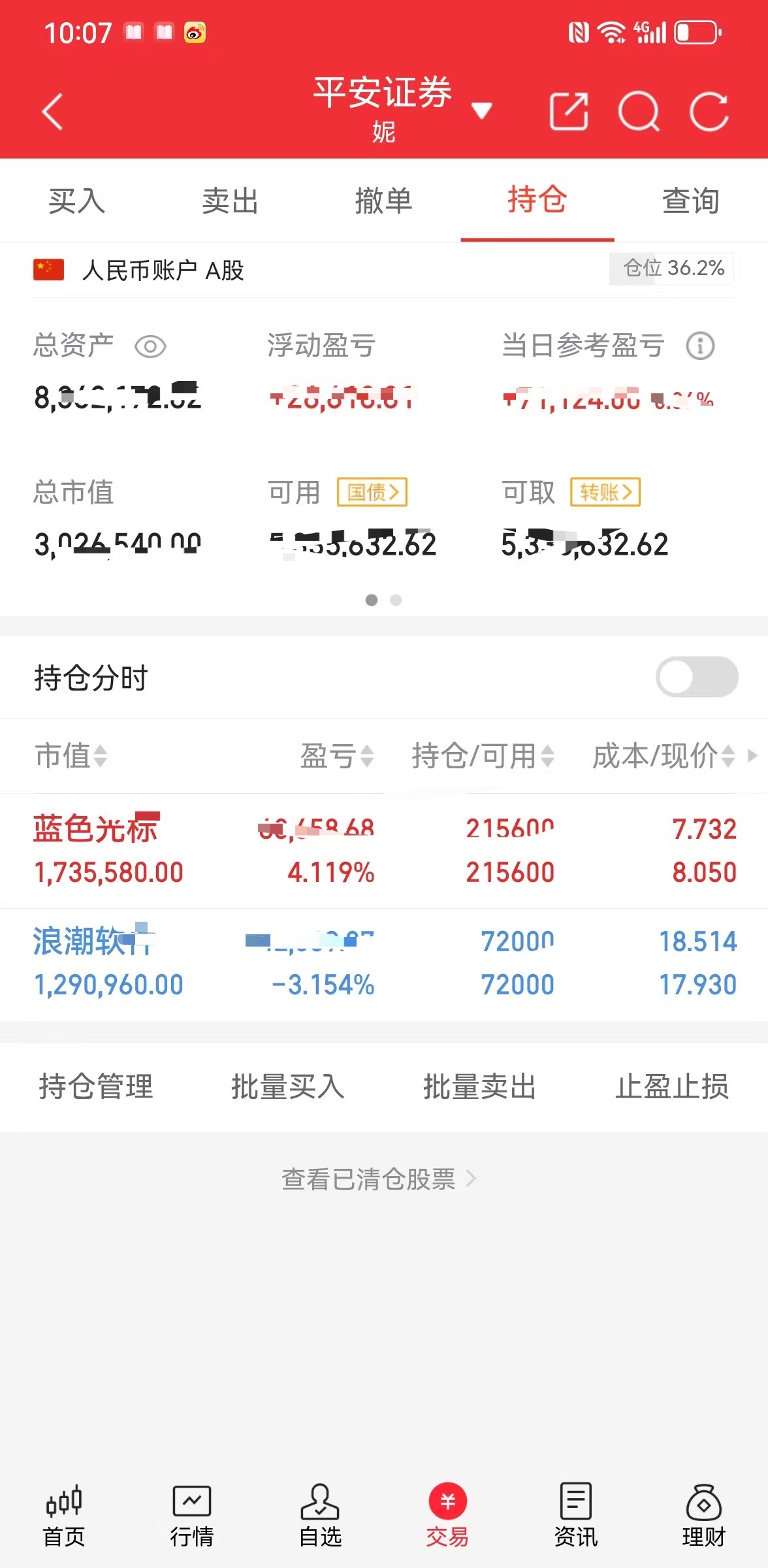This screenshot has width=768, height=1568.
Task: Go back using the back arrow
Action: pos(52,111)
